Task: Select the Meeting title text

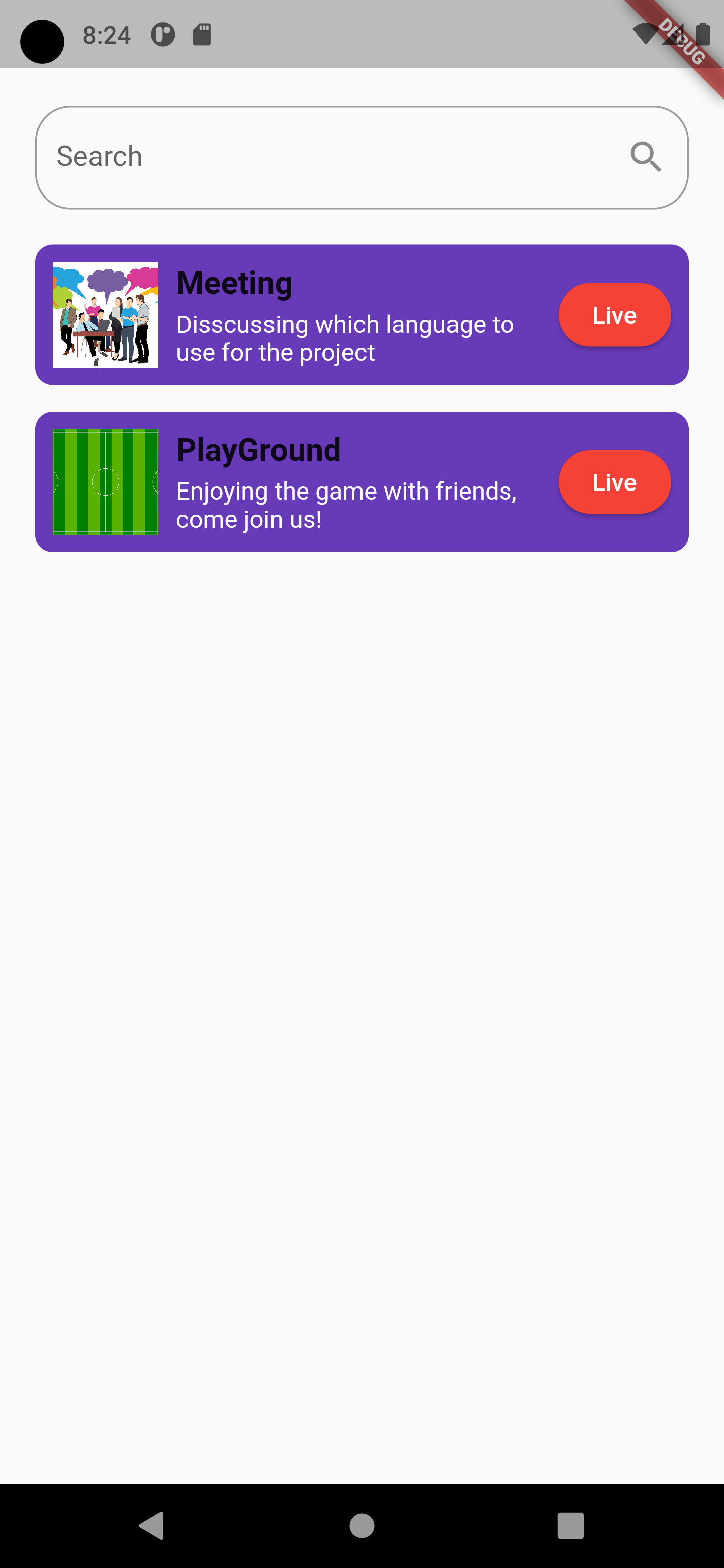Action: point(234,282)
